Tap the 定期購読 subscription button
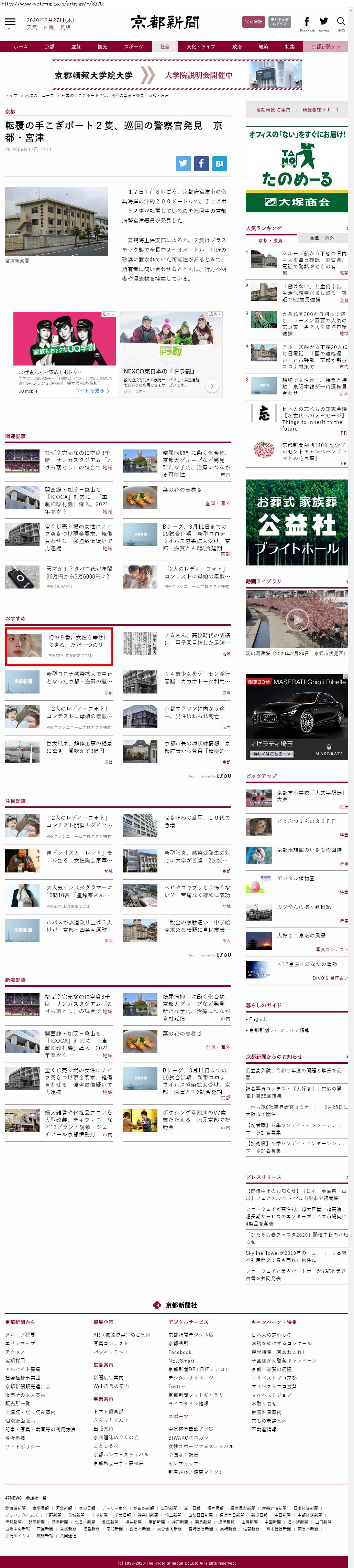The image size is (354, 1568). click(253, 21)
